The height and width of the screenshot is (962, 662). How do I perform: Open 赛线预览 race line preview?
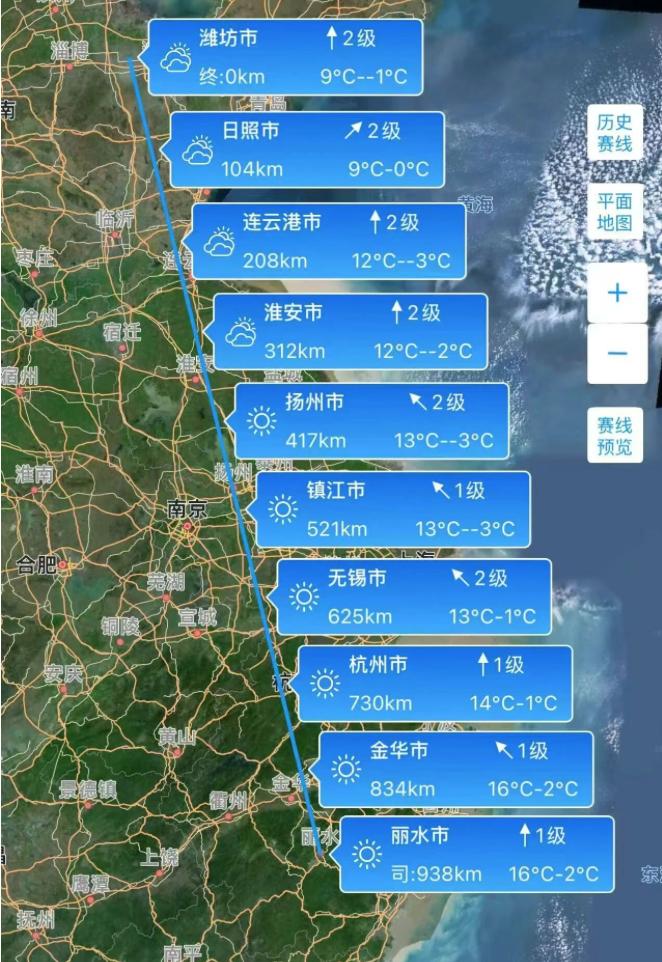[616, 436]
